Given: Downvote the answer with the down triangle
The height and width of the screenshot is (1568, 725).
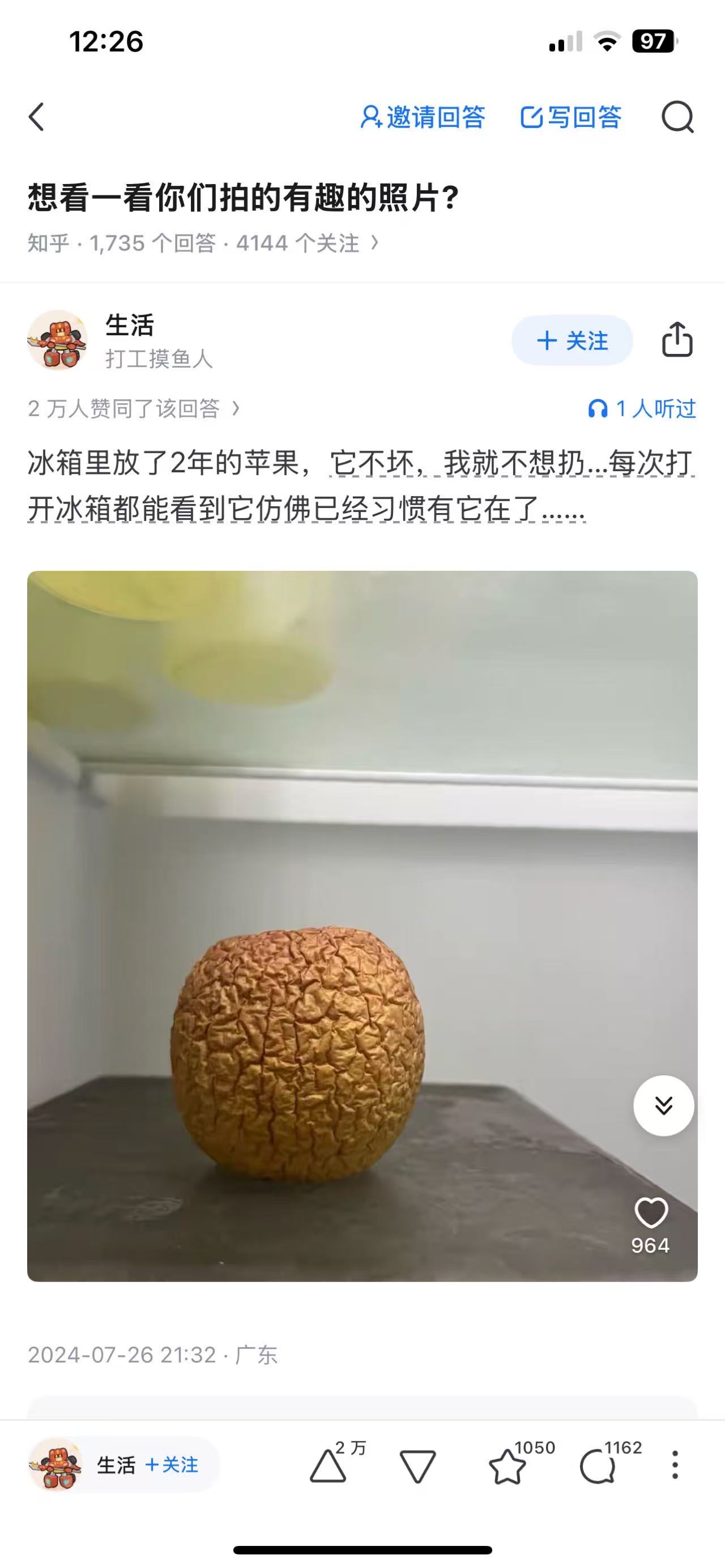Looking at the screenshot, I should coord(417,1466).
